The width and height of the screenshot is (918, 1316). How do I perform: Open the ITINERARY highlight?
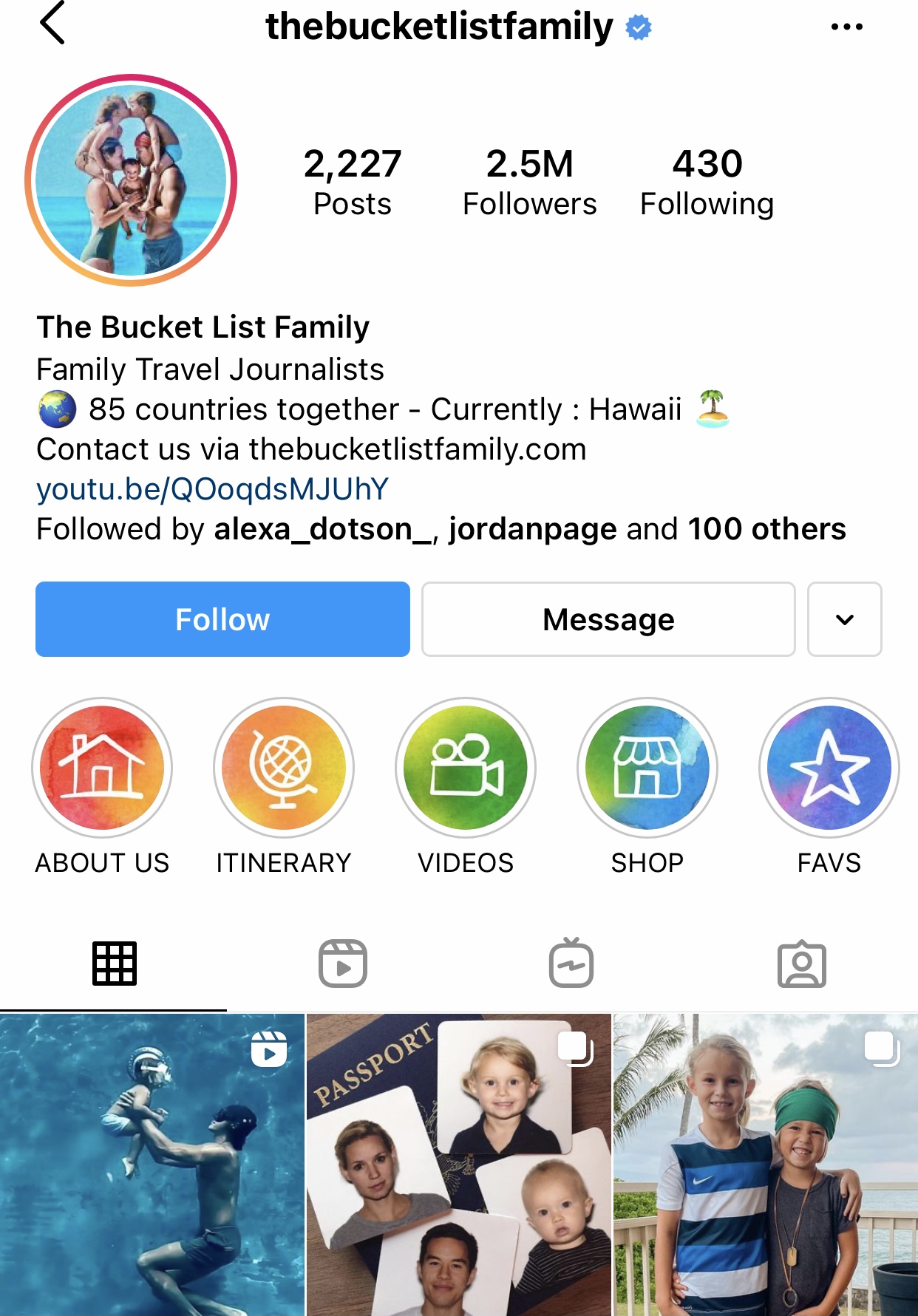pos(284,768)
